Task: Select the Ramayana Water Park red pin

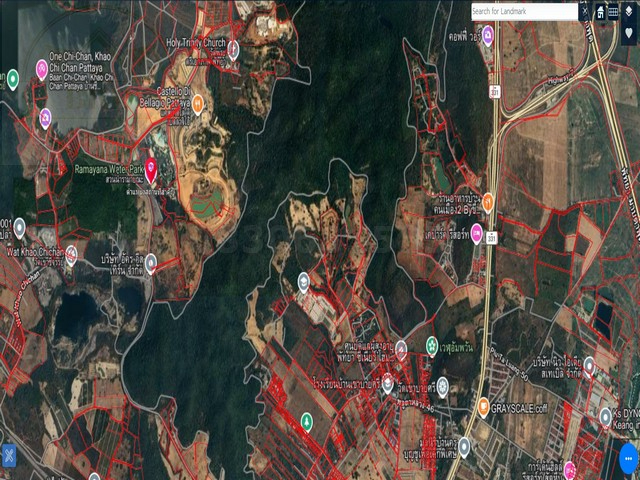Action: click(x=151, y=168)
